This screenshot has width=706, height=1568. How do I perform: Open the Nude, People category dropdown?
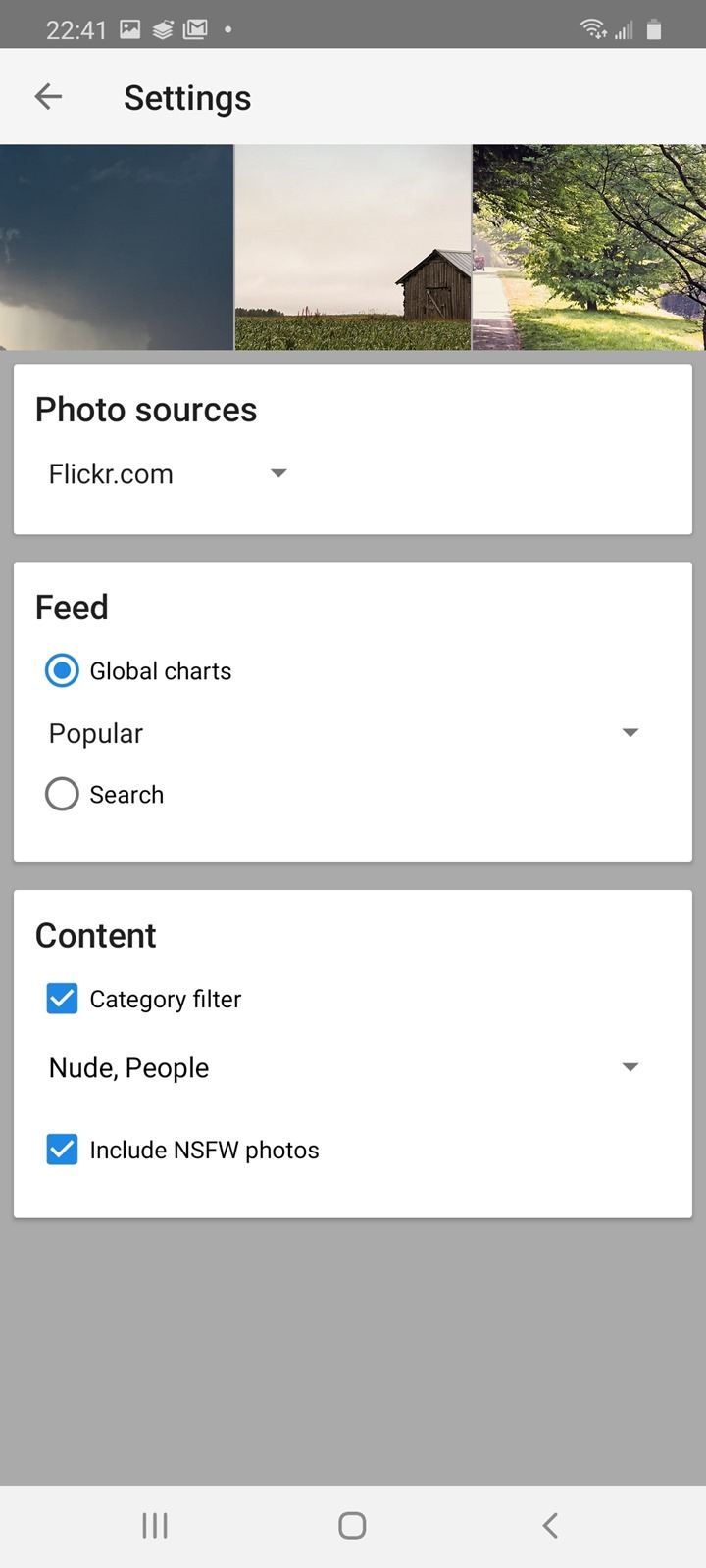point(343,1067)
